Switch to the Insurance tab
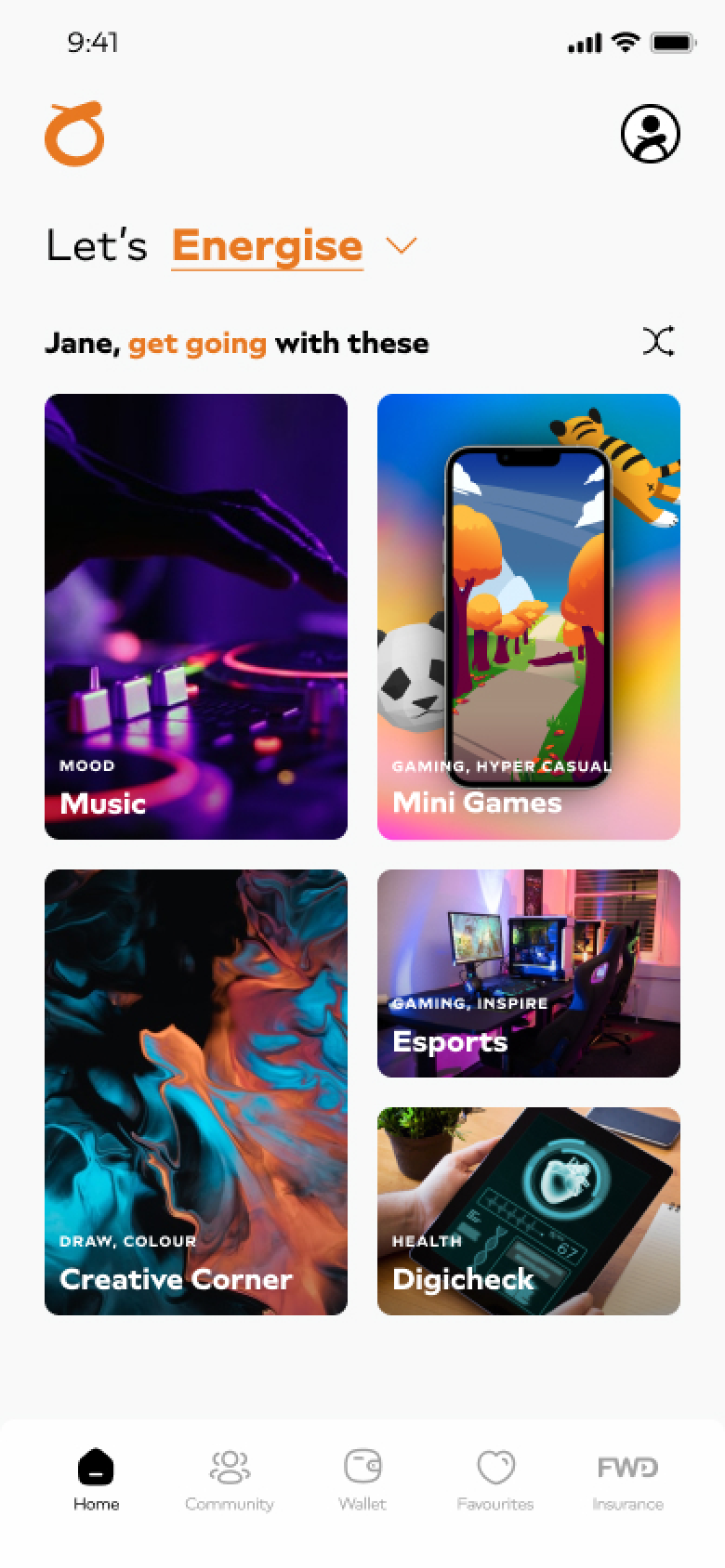 628,1481
